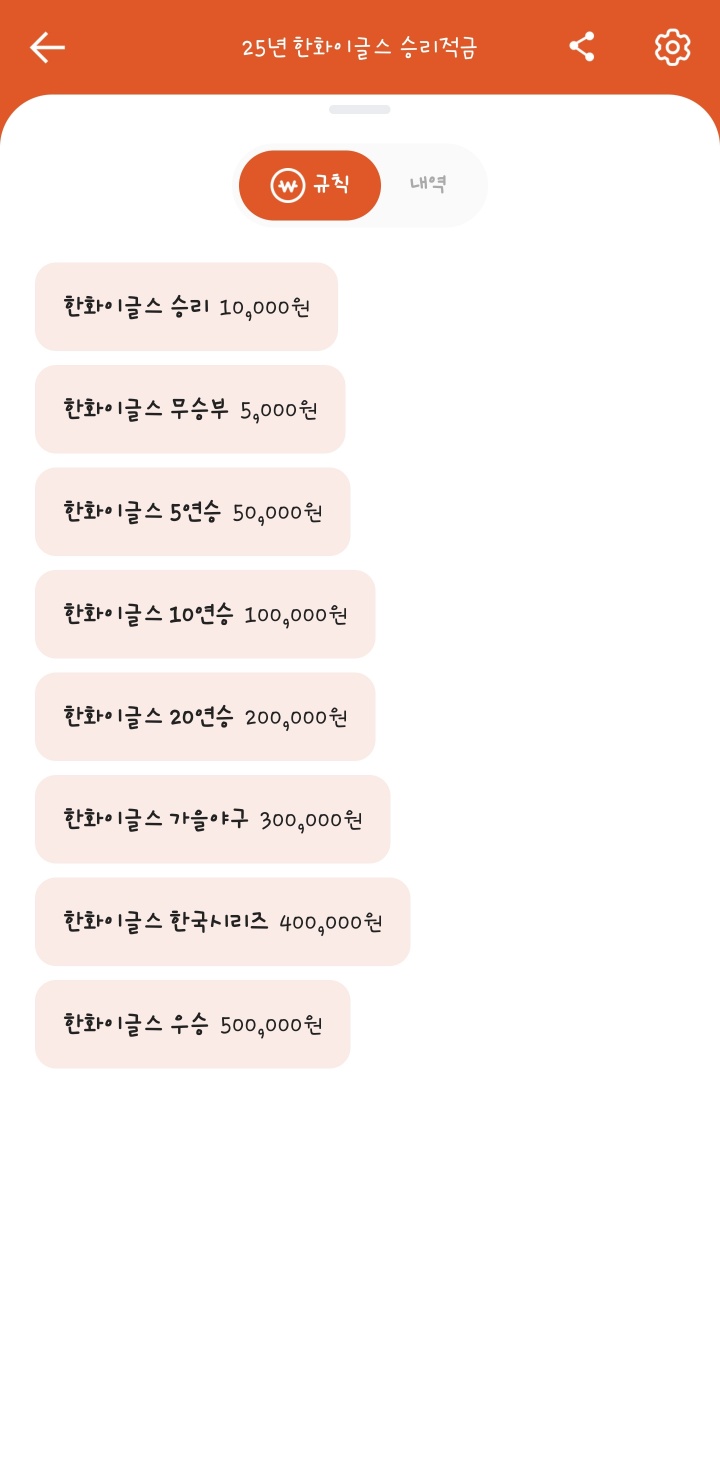This screenshot has height=1477, width=720.
Task: Go back using the arrow icon
Action: point(47,47)
